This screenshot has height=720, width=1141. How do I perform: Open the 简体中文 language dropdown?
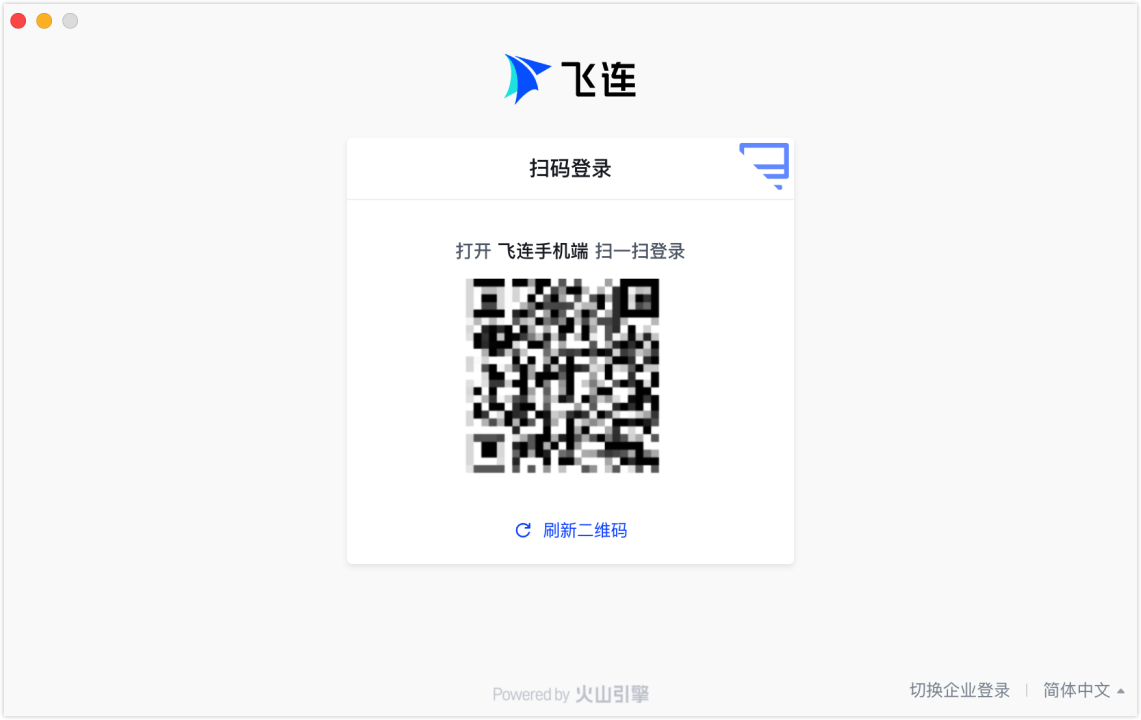click(1084, 690)
